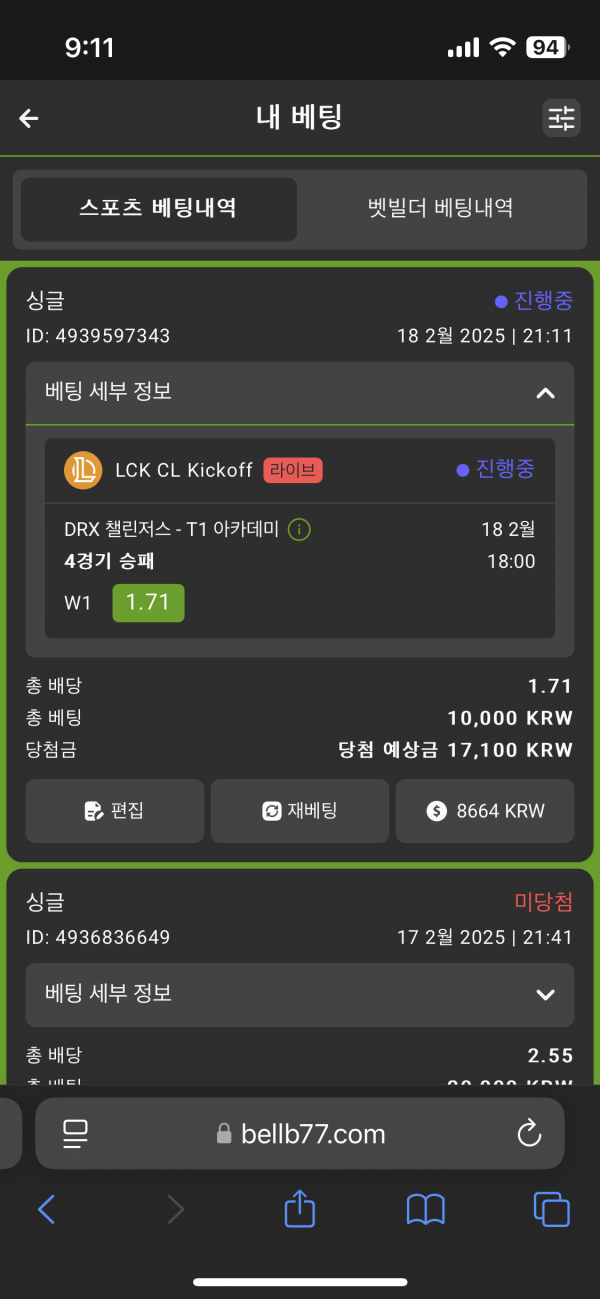The height and width of the screenshot is (1299, 600).
Task: Open info icon next to T1 아카데미
Action: [298, 530]
